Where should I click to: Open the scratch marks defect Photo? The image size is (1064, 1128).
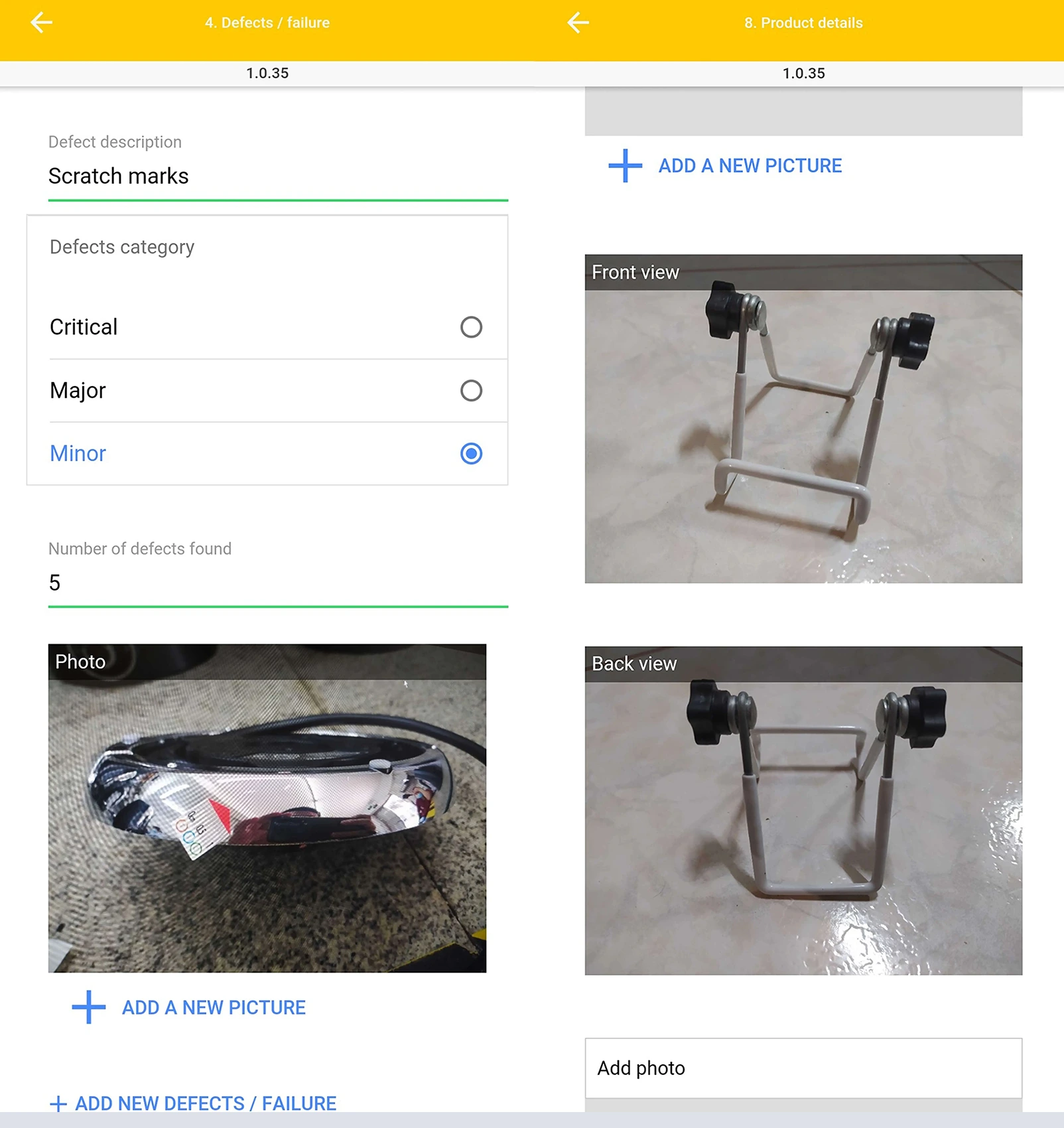click(x=267, y=809)
